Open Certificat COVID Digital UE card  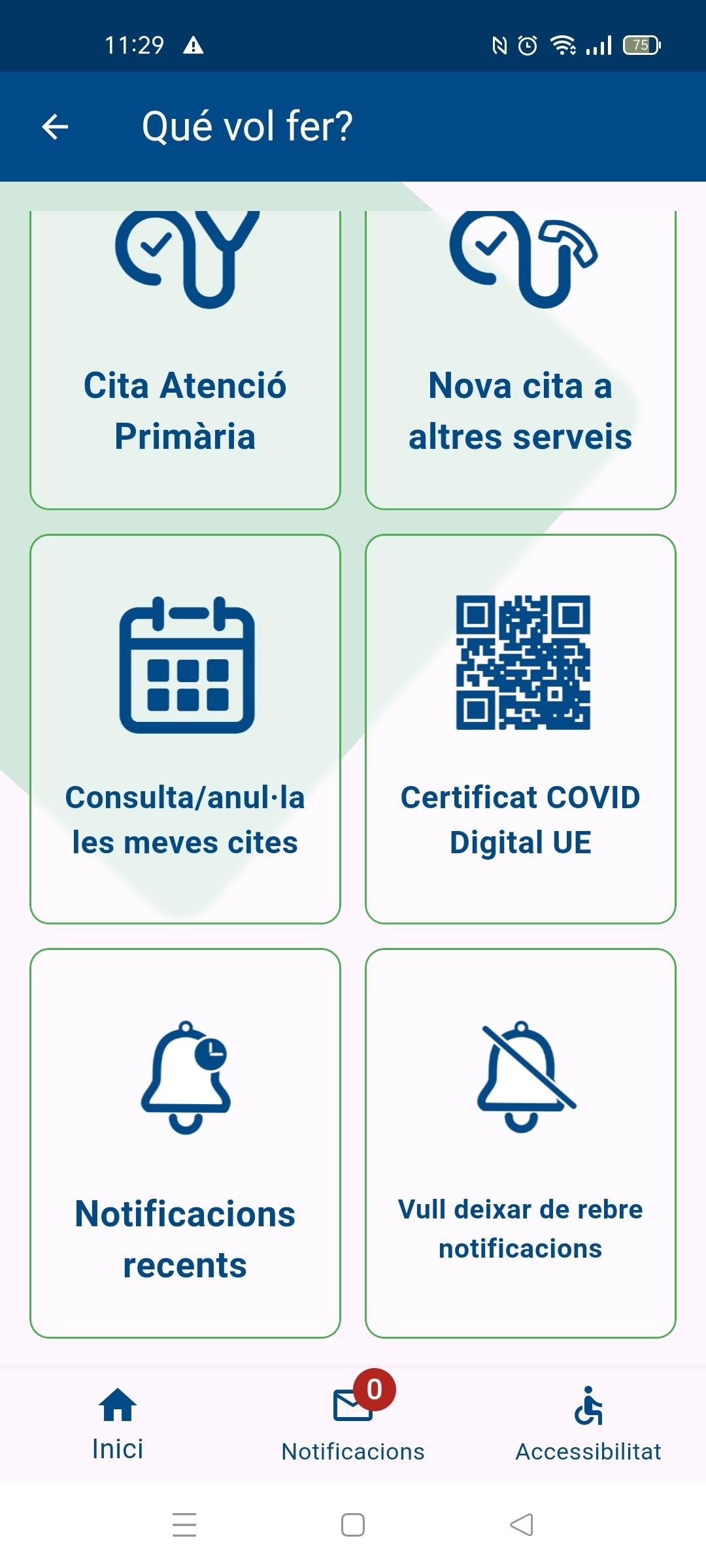(x=520, y=728)
